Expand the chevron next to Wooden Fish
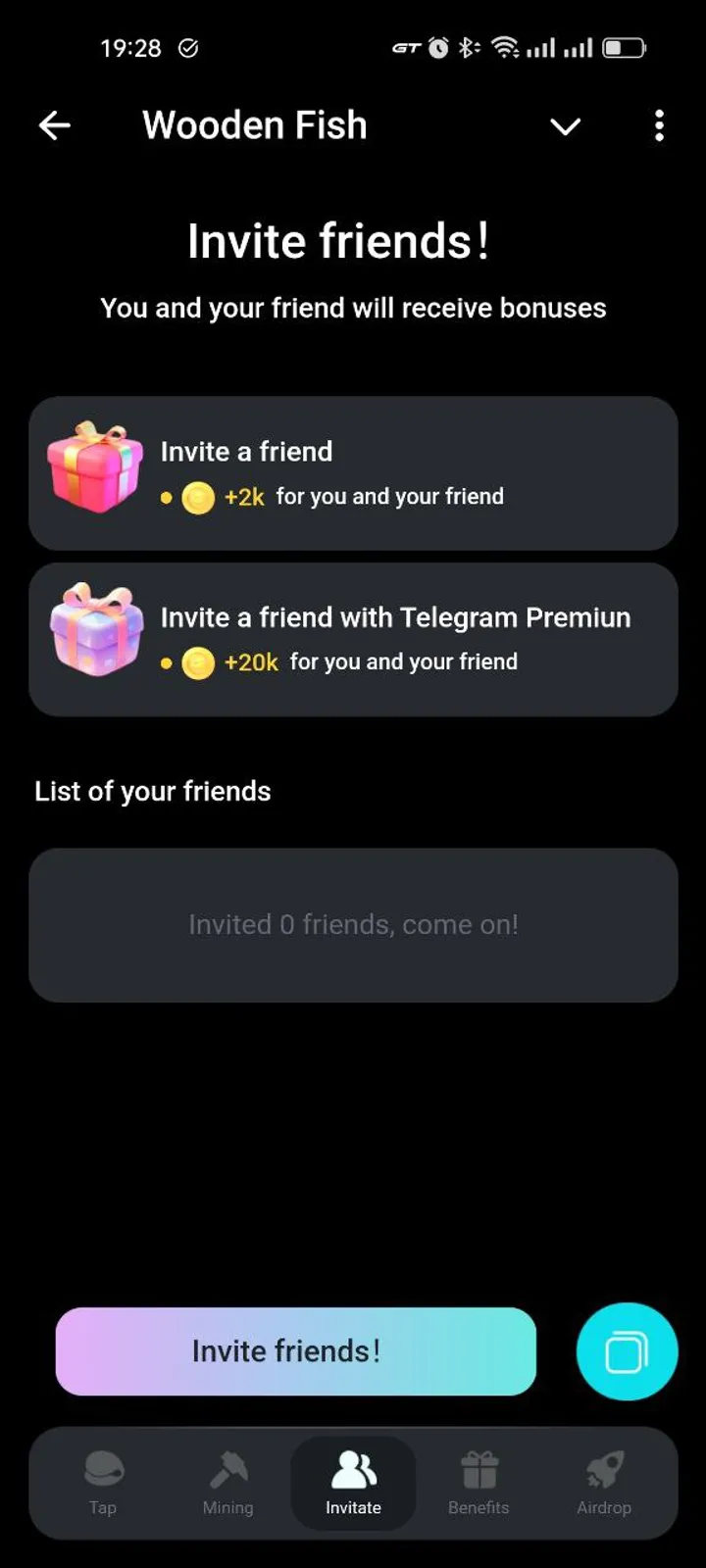The width and height of the screenshot is (706, 1568). 565,126
